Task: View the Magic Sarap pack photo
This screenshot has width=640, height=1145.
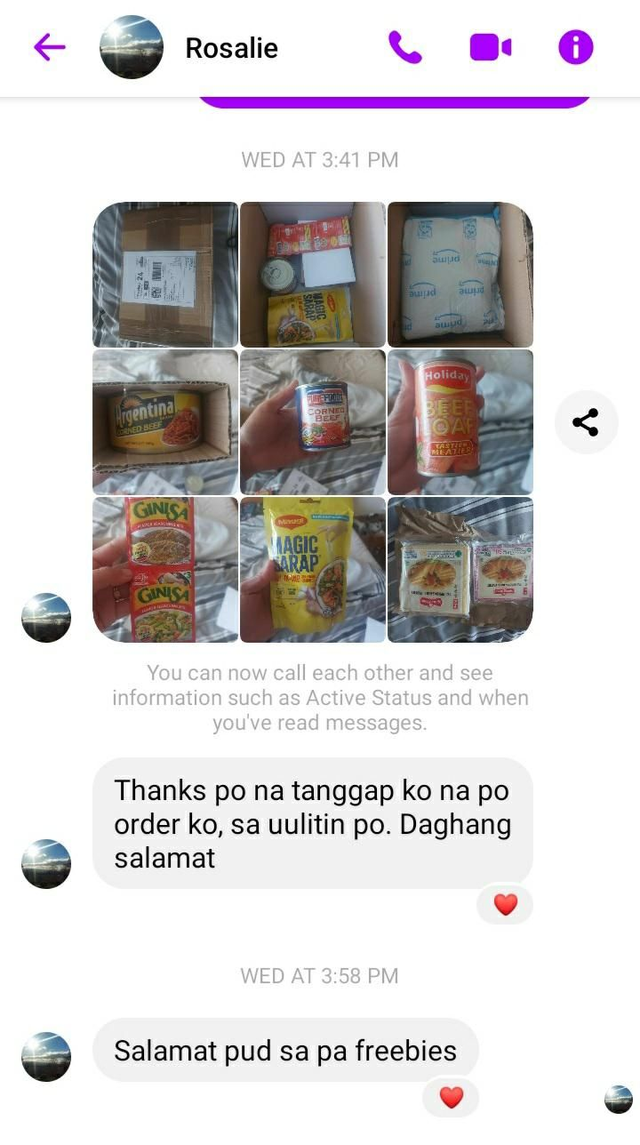Action: [312, 569]
